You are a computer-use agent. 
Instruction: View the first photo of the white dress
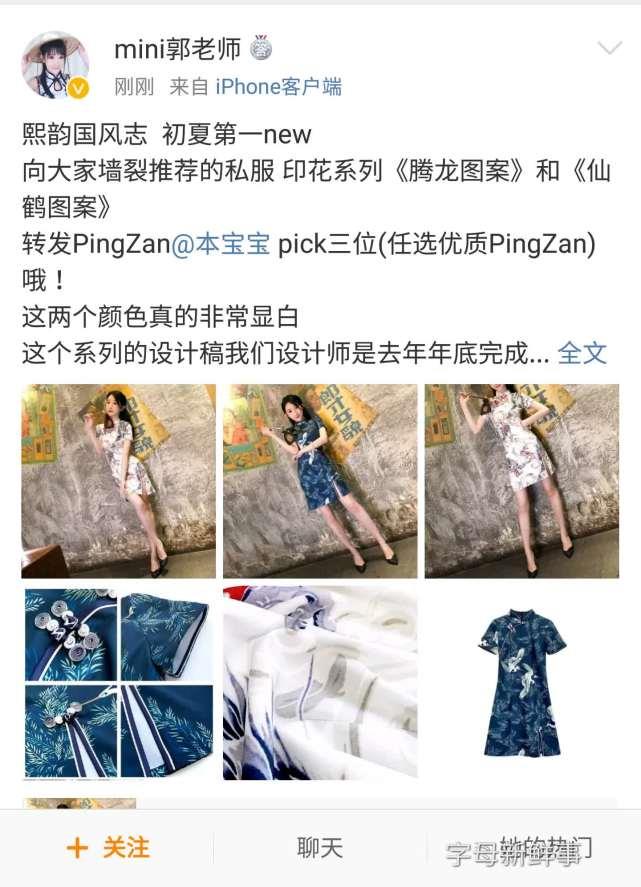(x=118, y=481)
